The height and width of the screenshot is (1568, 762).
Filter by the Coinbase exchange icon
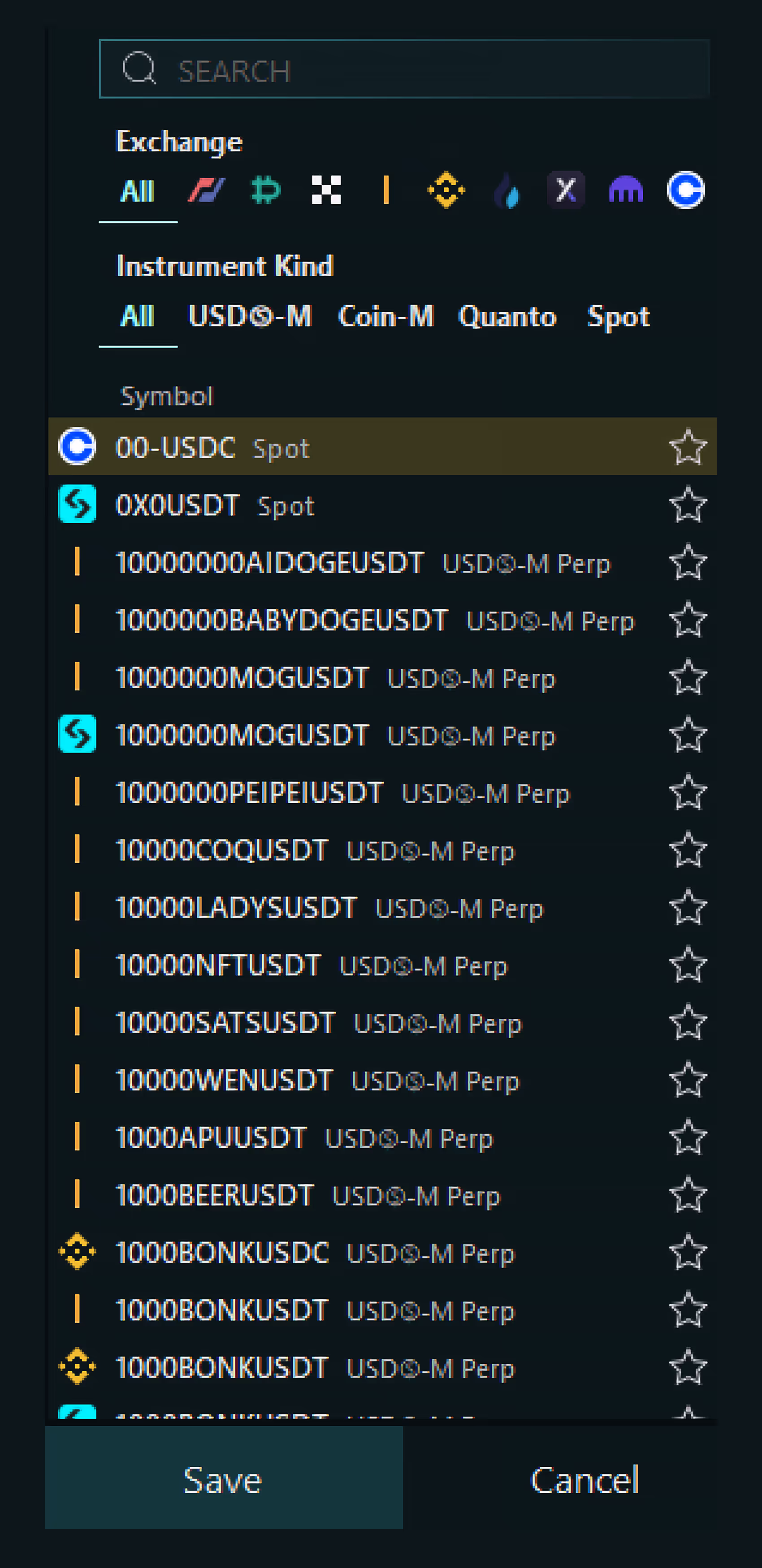pyautogui.click(x=686, y=190)
